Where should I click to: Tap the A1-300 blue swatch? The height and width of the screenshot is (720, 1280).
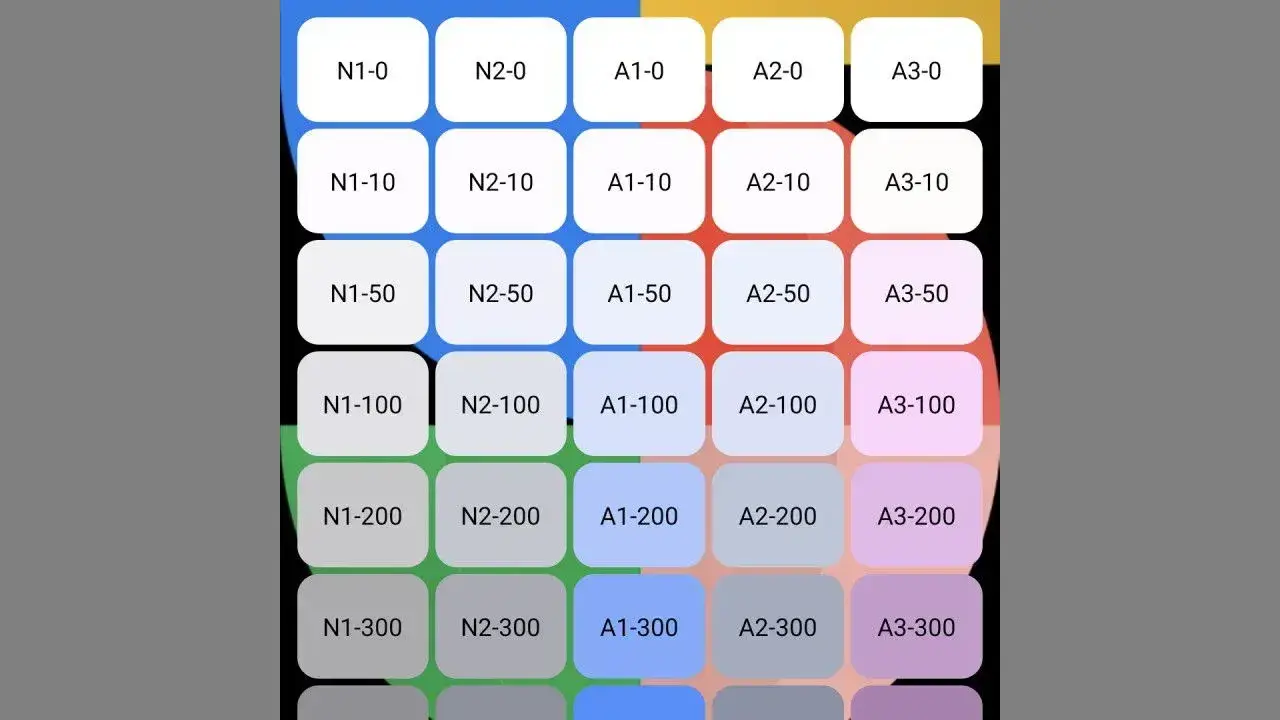[x=639, y=627]
